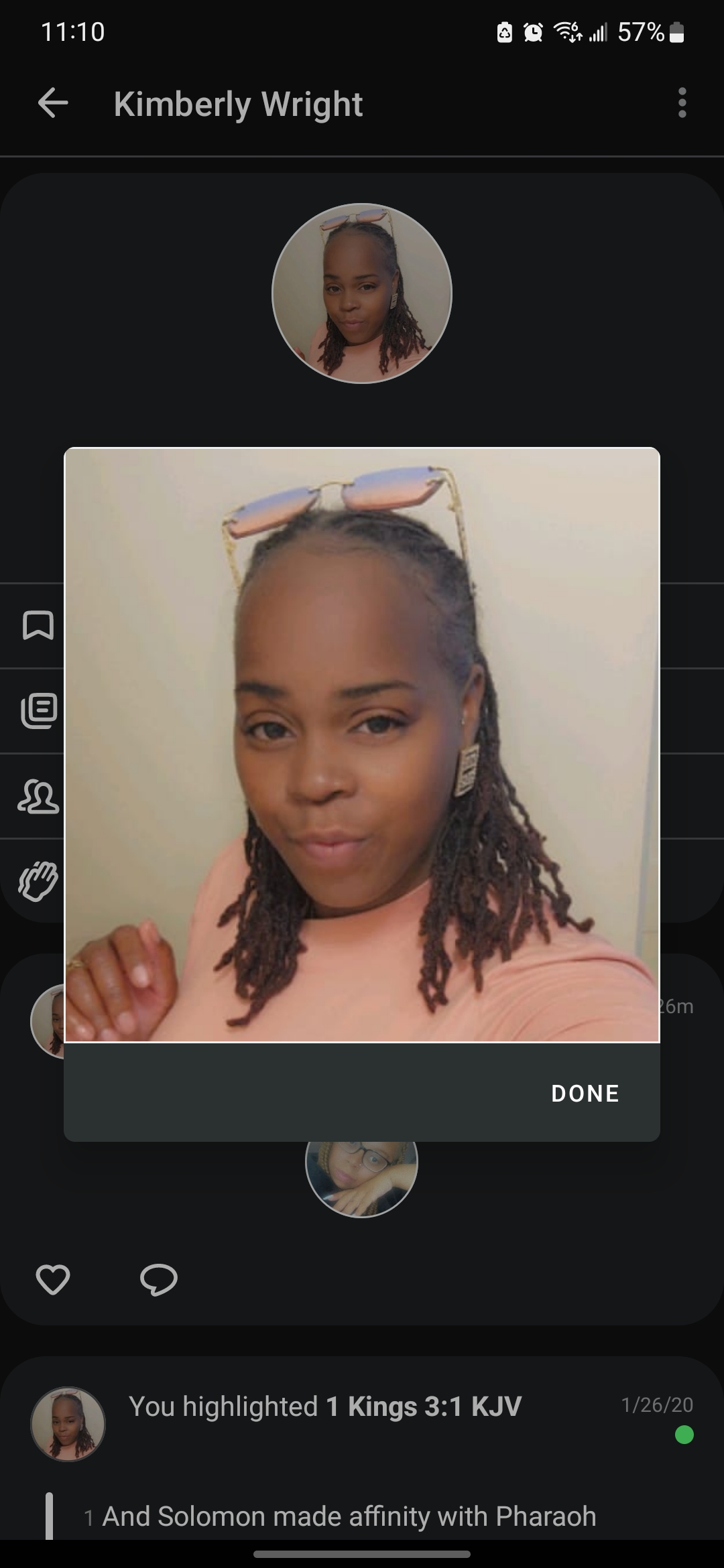724x1568 pixels.
Task: Like the post with the heart icon
Action: coord(52,1280)
